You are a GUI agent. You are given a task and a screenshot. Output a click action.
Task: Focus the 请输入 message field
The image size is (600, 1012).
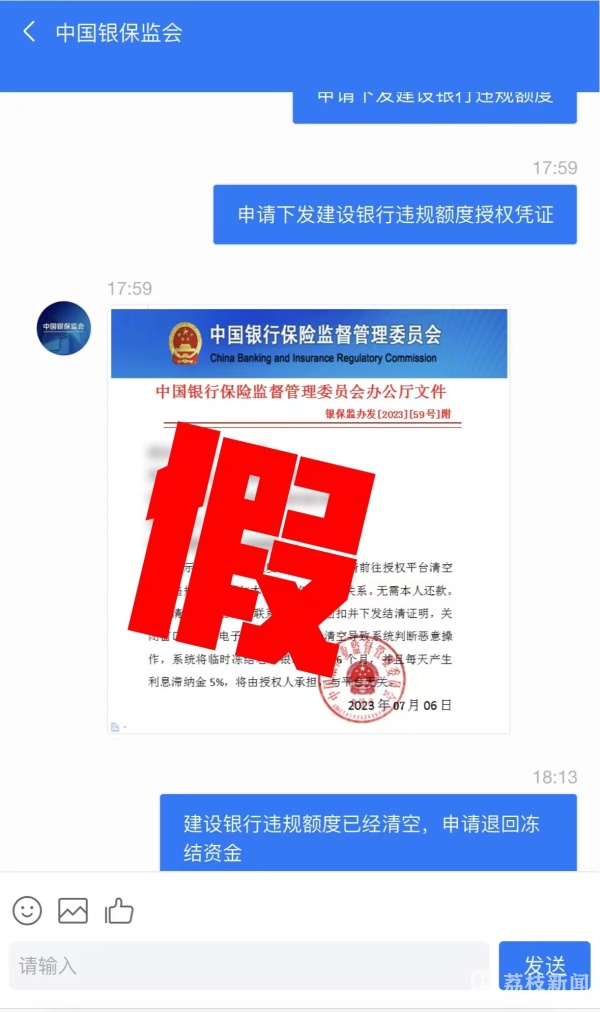249,966
